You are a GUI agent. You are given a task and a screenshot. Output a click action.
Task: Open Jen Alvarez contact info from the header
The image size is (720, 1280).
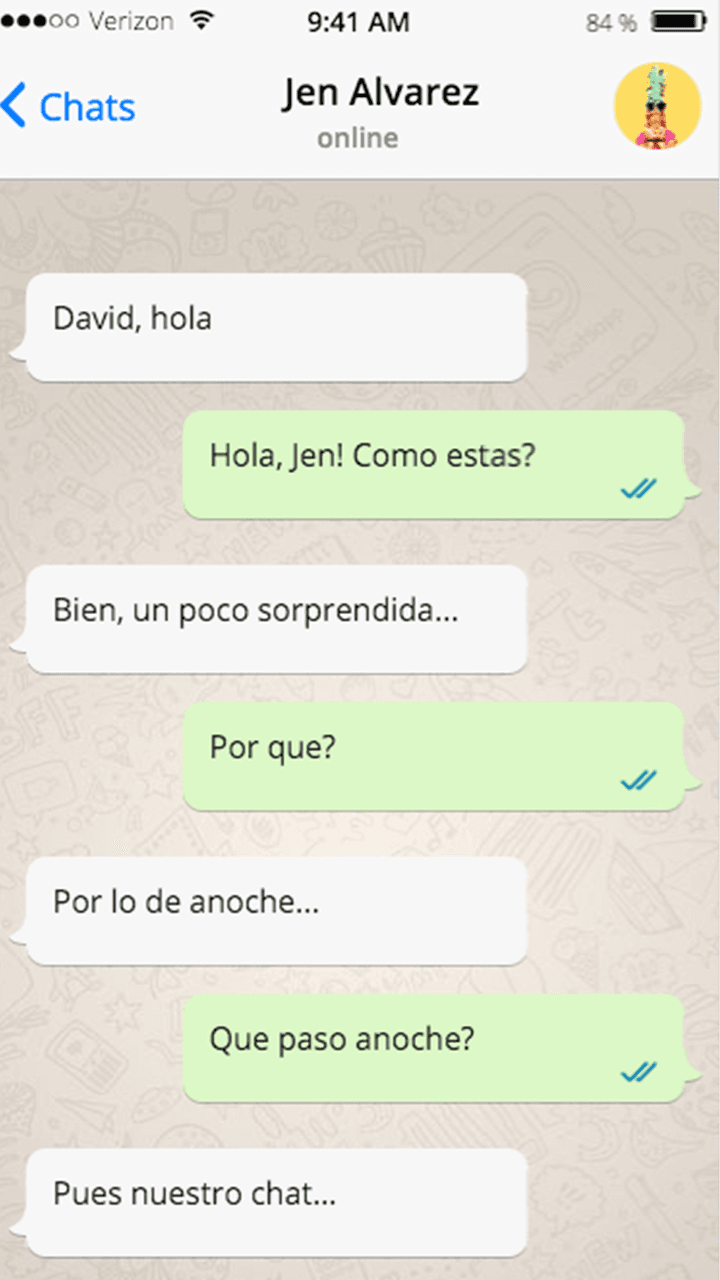(x=380, y=94)
